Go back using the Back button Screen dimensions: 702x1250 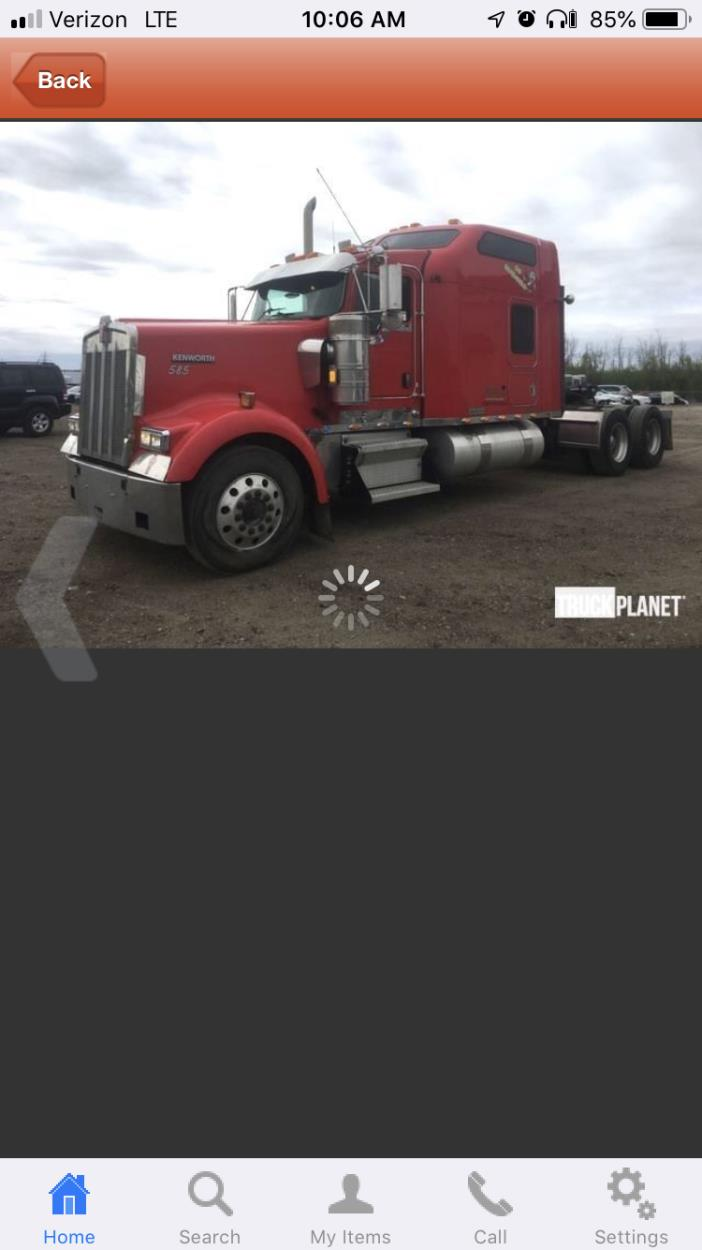[59, 80]
